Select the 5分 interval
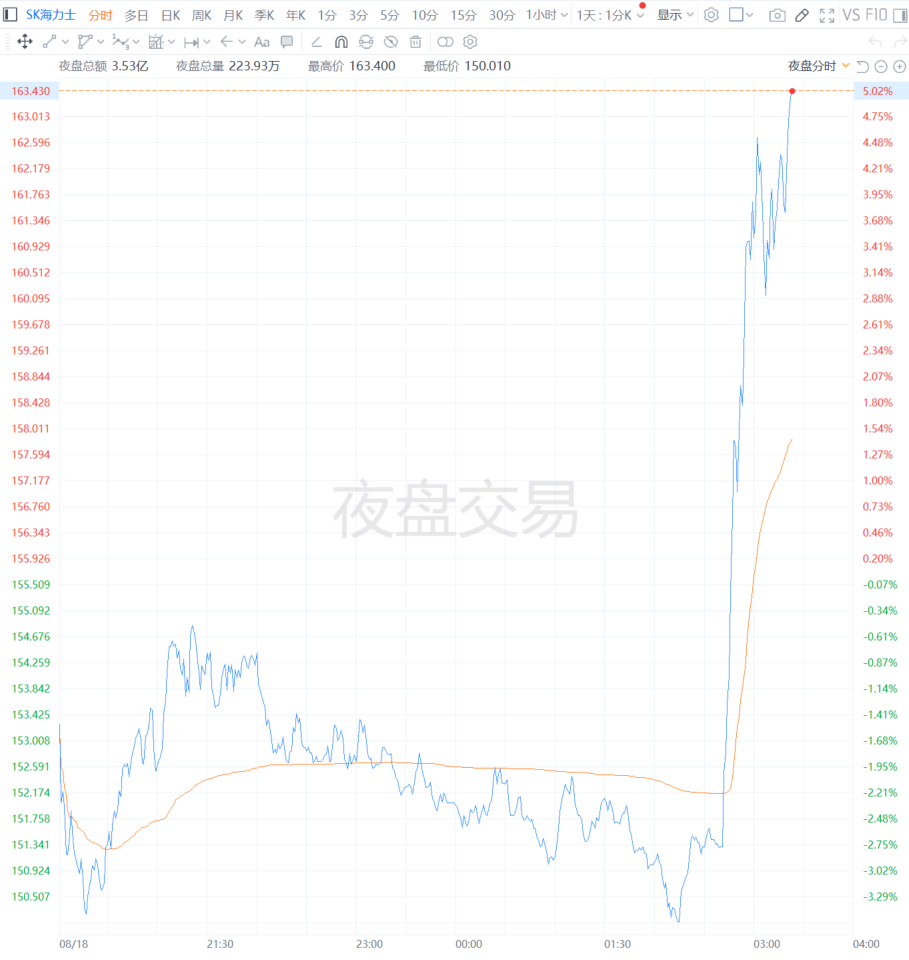The height and width of the screenshot is (960, 909). pyautogui.click(x=389, y=15)
